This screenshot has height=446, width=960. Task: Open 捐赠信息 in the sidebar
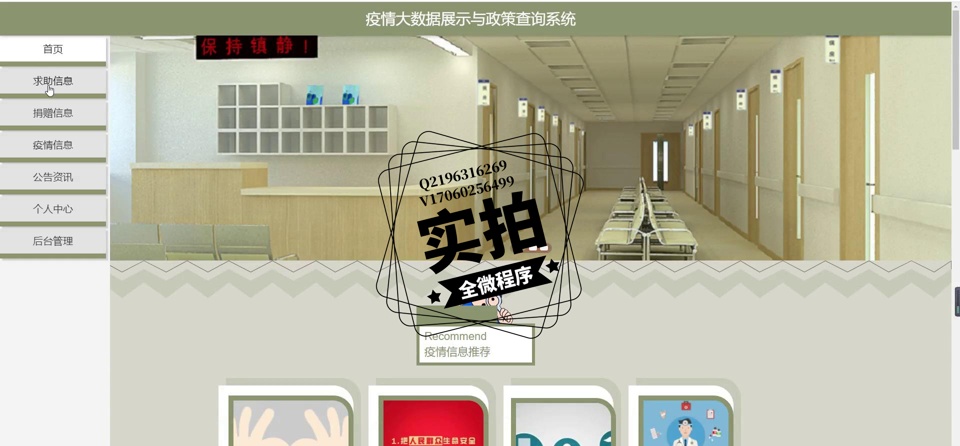tap(53, 113)
